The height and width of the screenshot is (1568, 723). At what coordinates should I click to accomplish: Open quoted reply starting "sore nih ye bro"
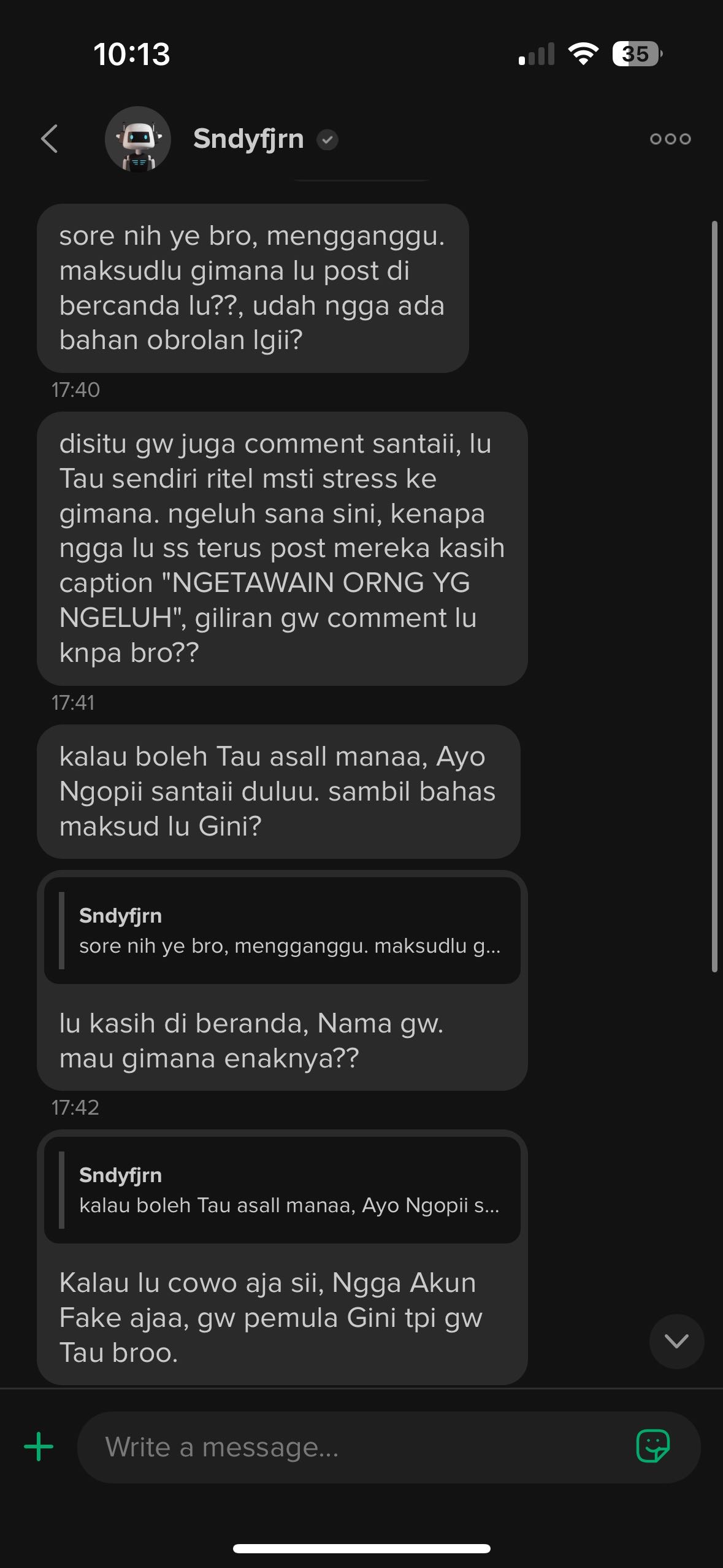pos(282,931)
